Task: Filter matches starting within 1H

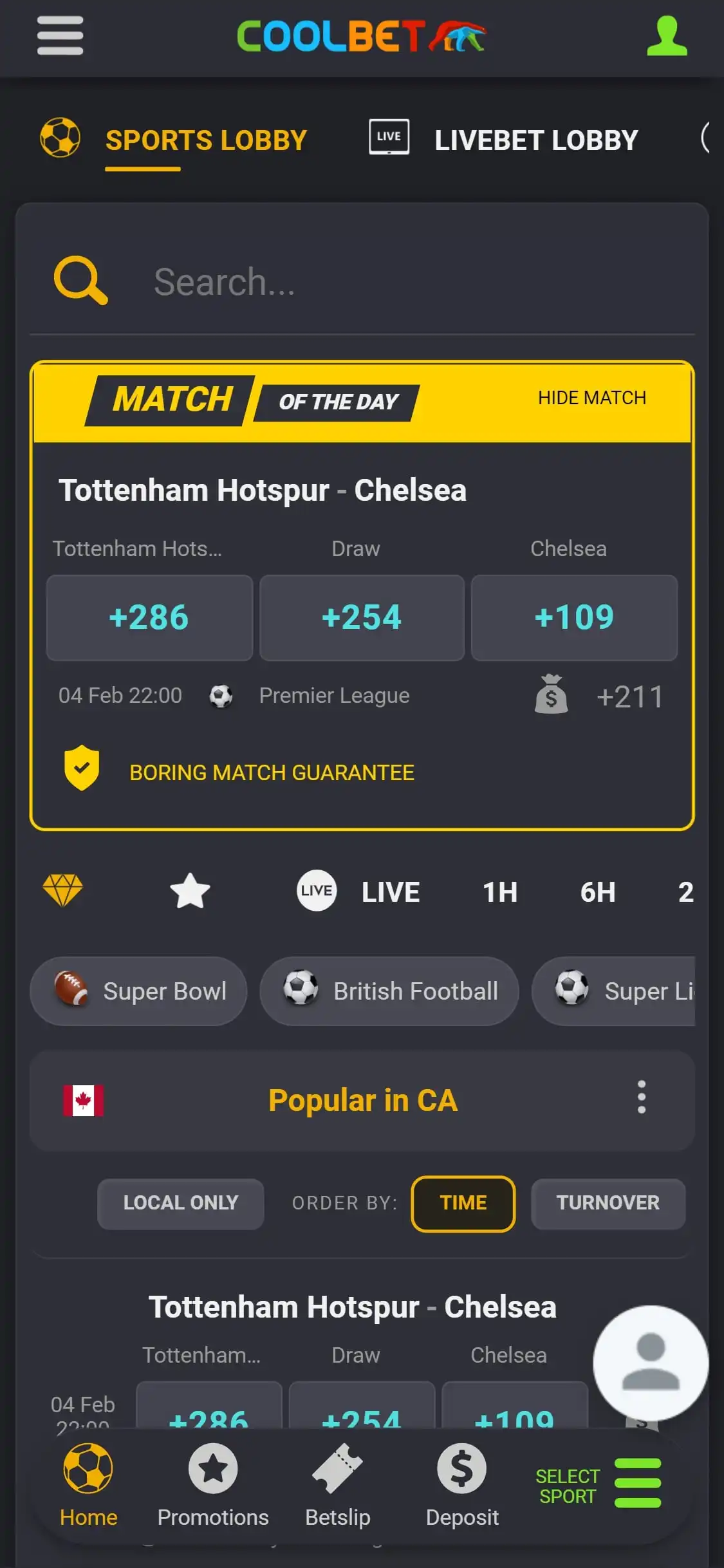Action: (500, 892)
